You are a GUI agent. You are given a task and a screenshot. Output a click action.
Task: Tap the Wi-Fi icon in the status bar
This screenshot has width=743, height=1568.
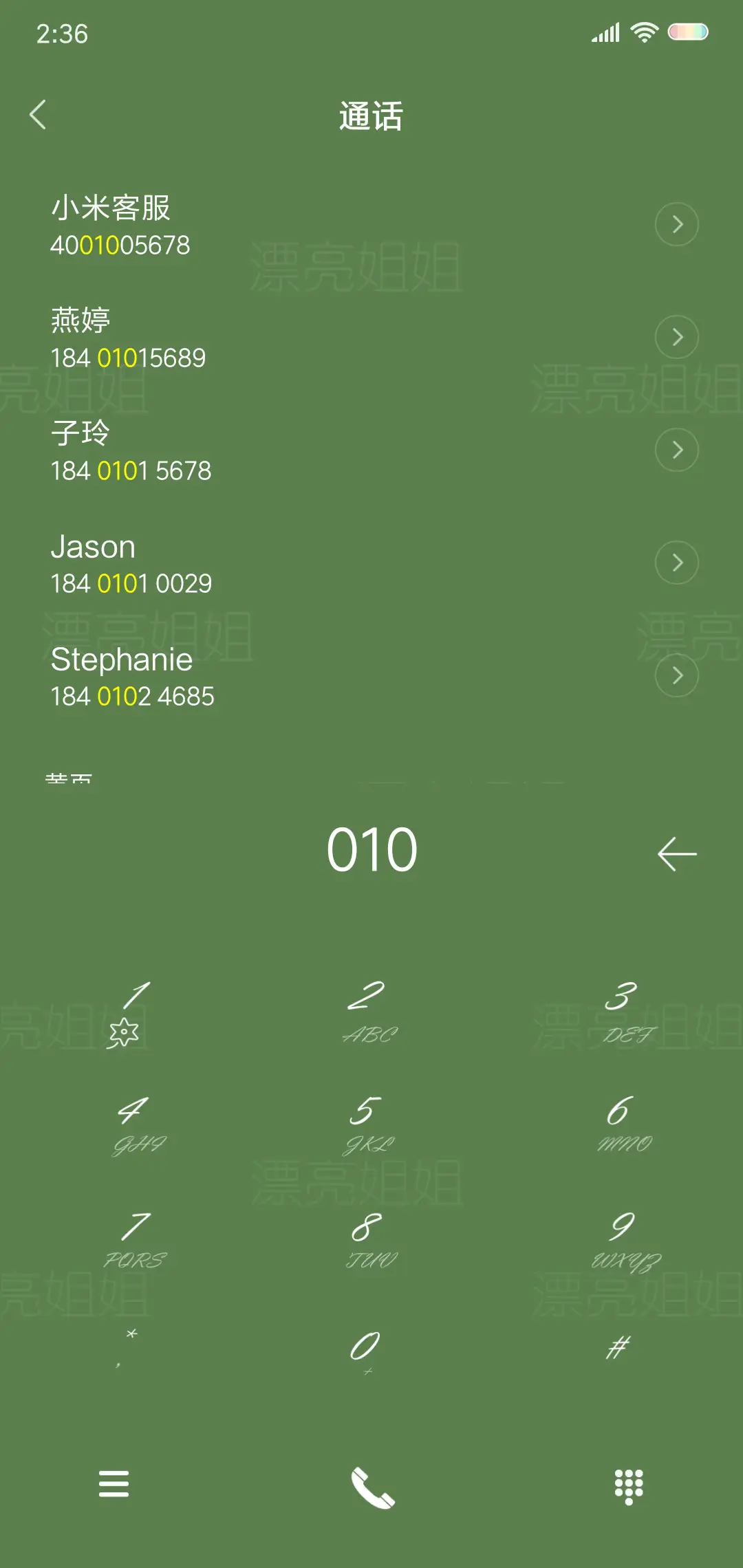644,30
